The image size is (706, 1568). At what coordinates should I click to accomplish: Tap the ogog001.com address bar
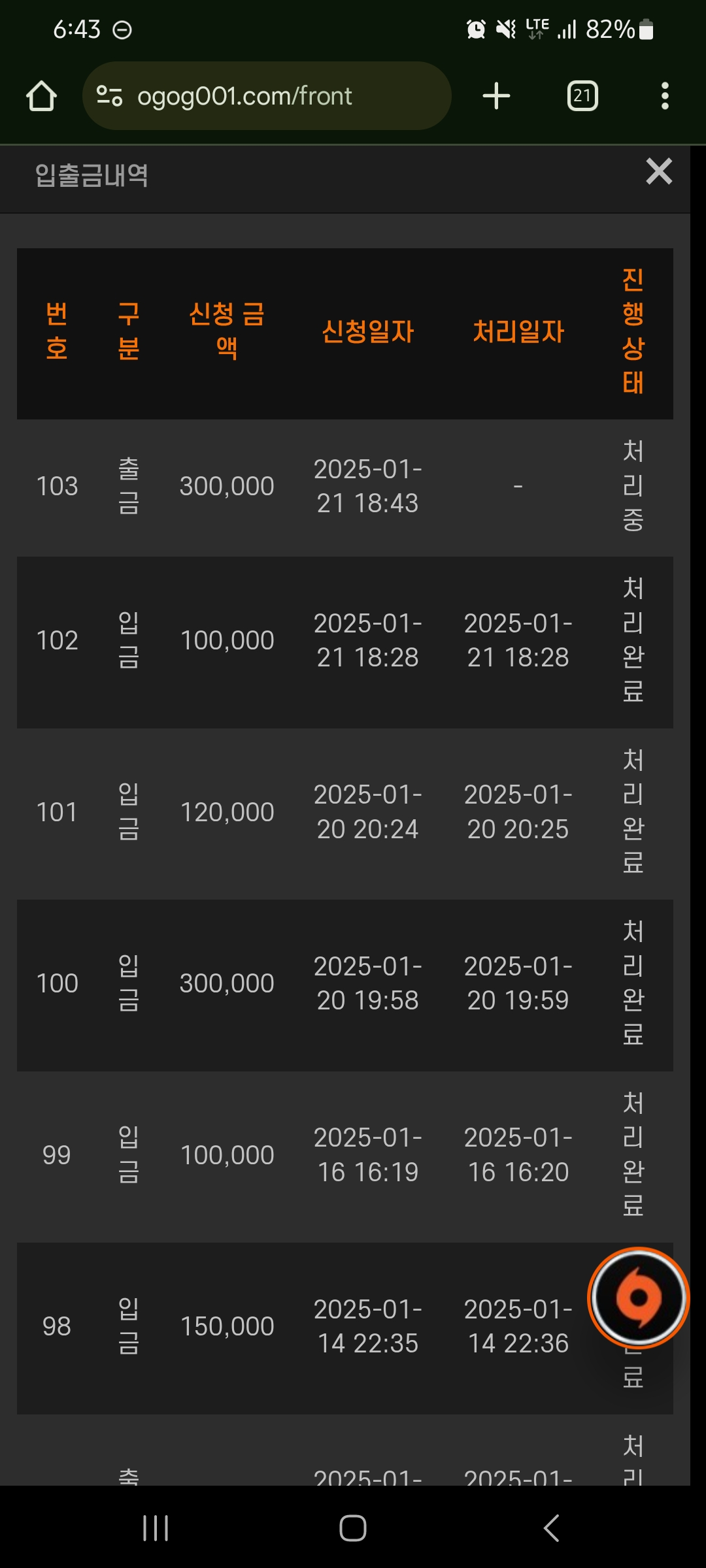click(x=267, y=96)
